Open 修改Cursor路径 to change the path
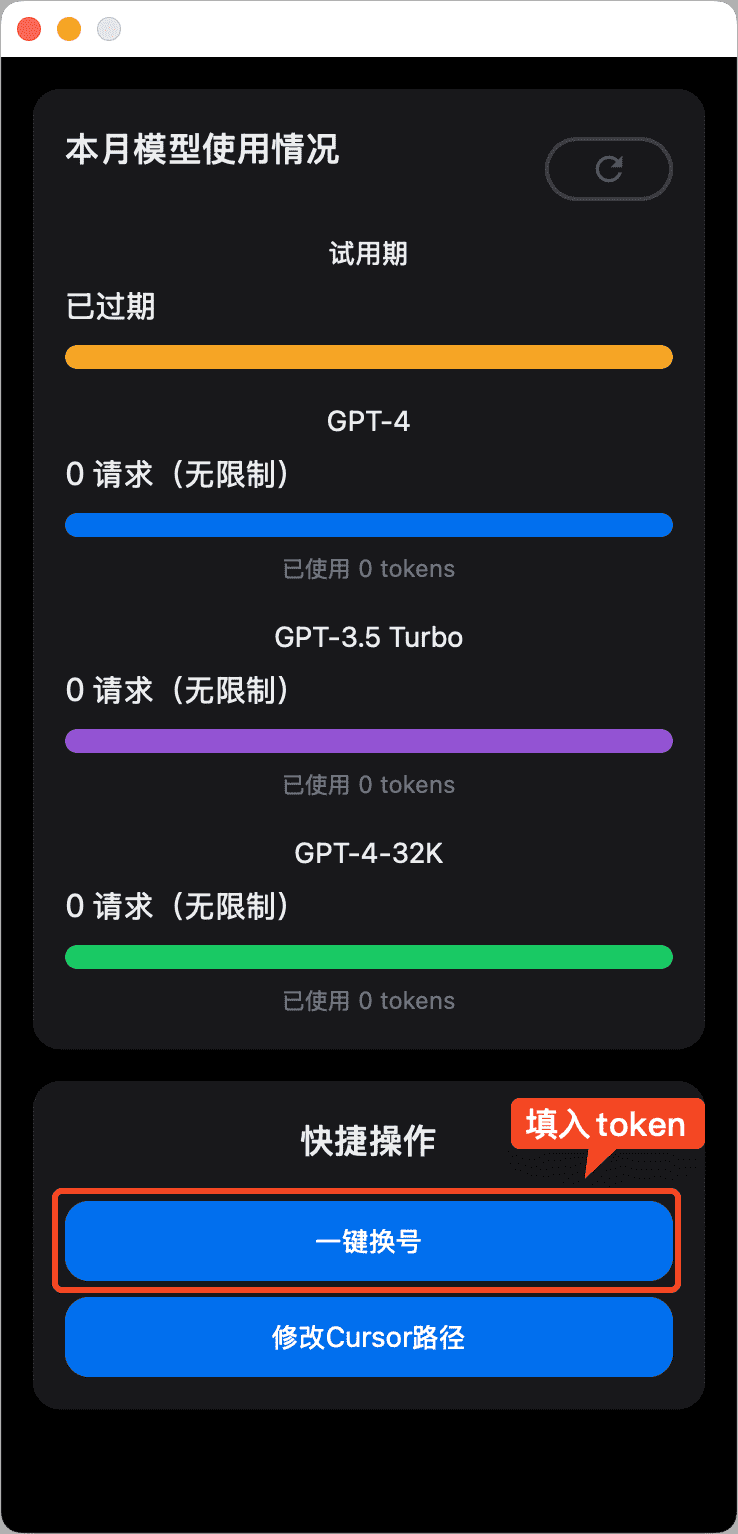This screenshot has width=738, height=1534. [x=369, y=1337]
